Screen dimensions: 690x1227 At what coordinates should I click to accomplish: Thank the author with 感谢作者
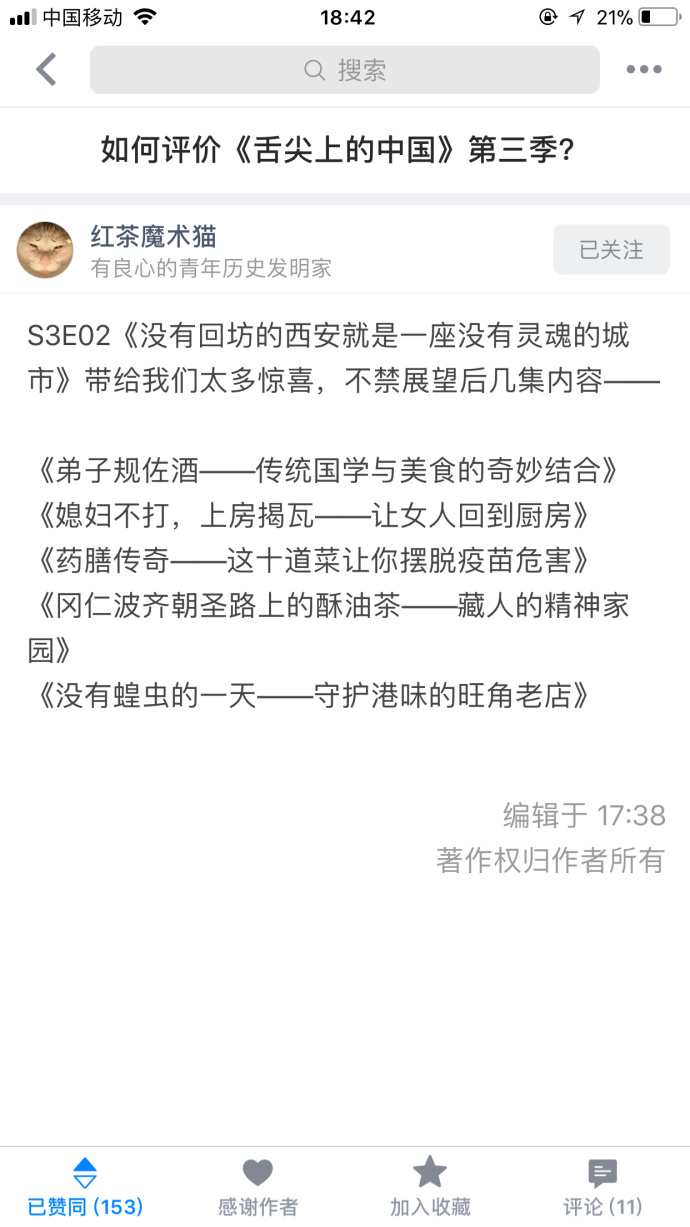click(x=258, y=1188)
